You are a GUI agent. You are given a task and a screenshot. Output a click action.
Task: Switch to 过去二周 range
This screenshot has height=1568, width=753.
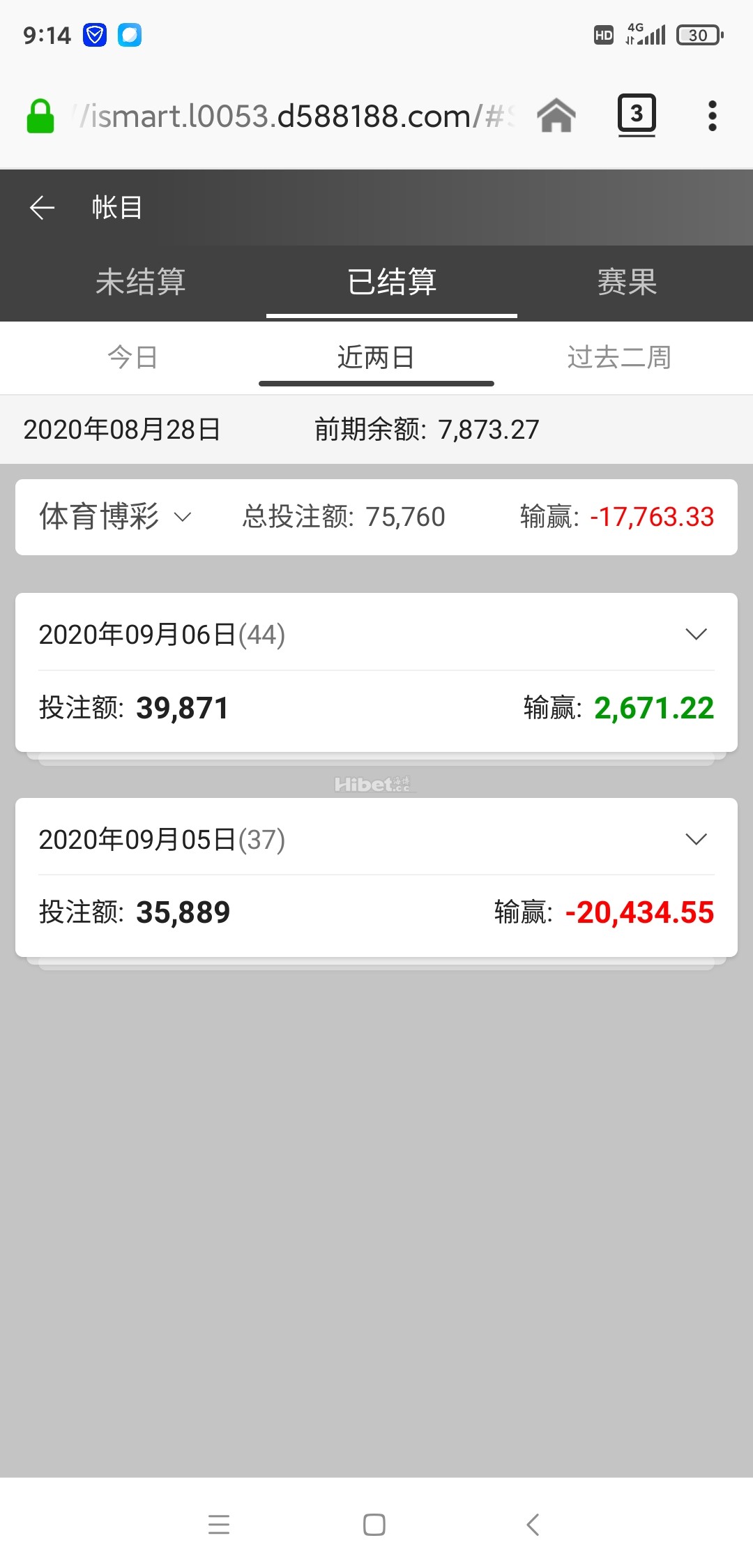pos(618,358)
